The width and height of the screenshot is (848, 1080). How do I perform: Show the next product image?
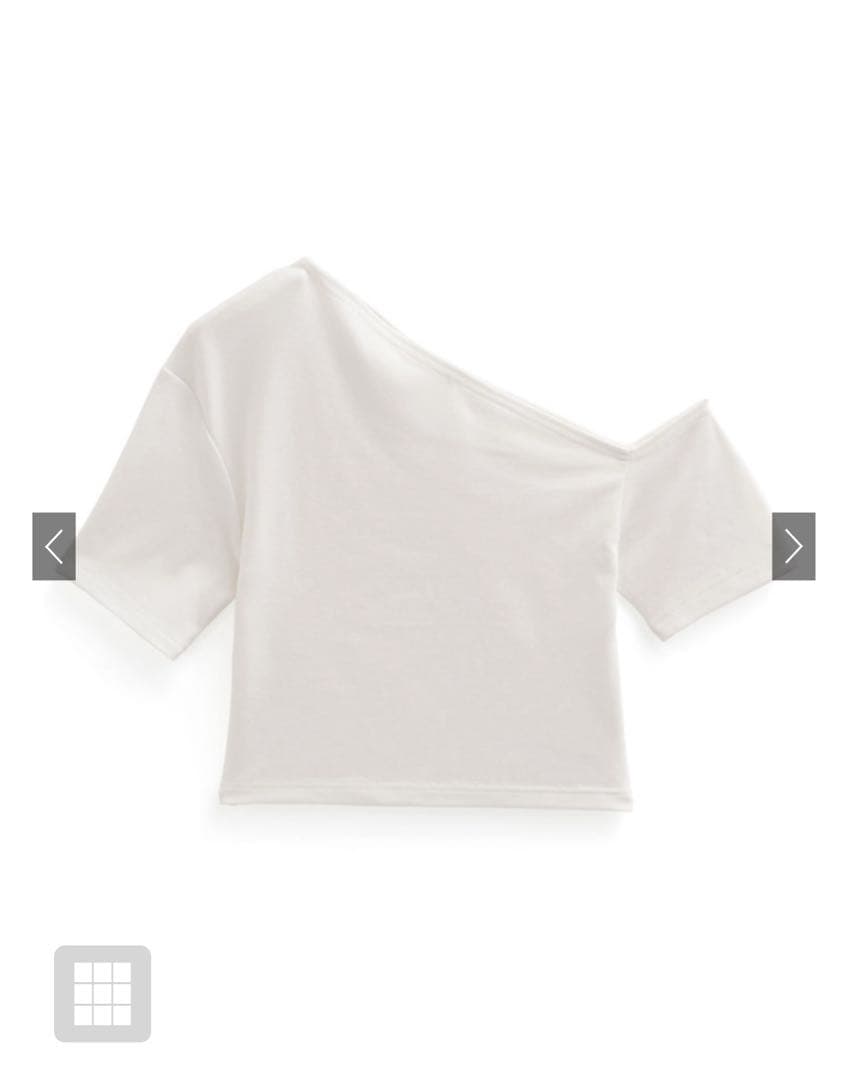(794, 546)
